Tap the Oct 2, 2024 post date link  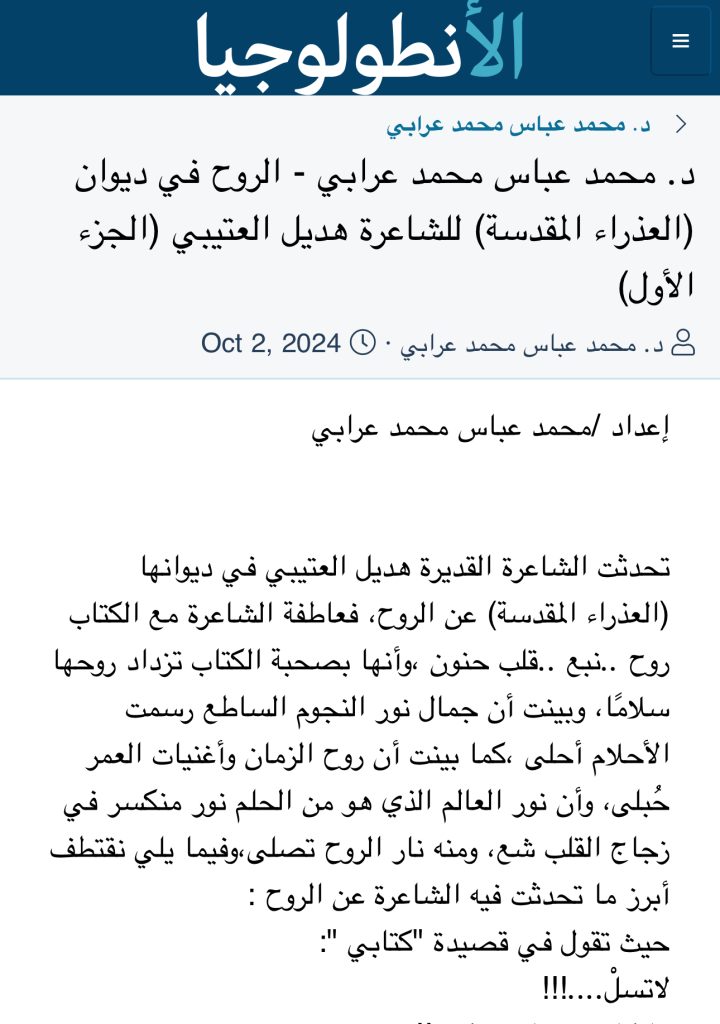[x=271, y=343]
